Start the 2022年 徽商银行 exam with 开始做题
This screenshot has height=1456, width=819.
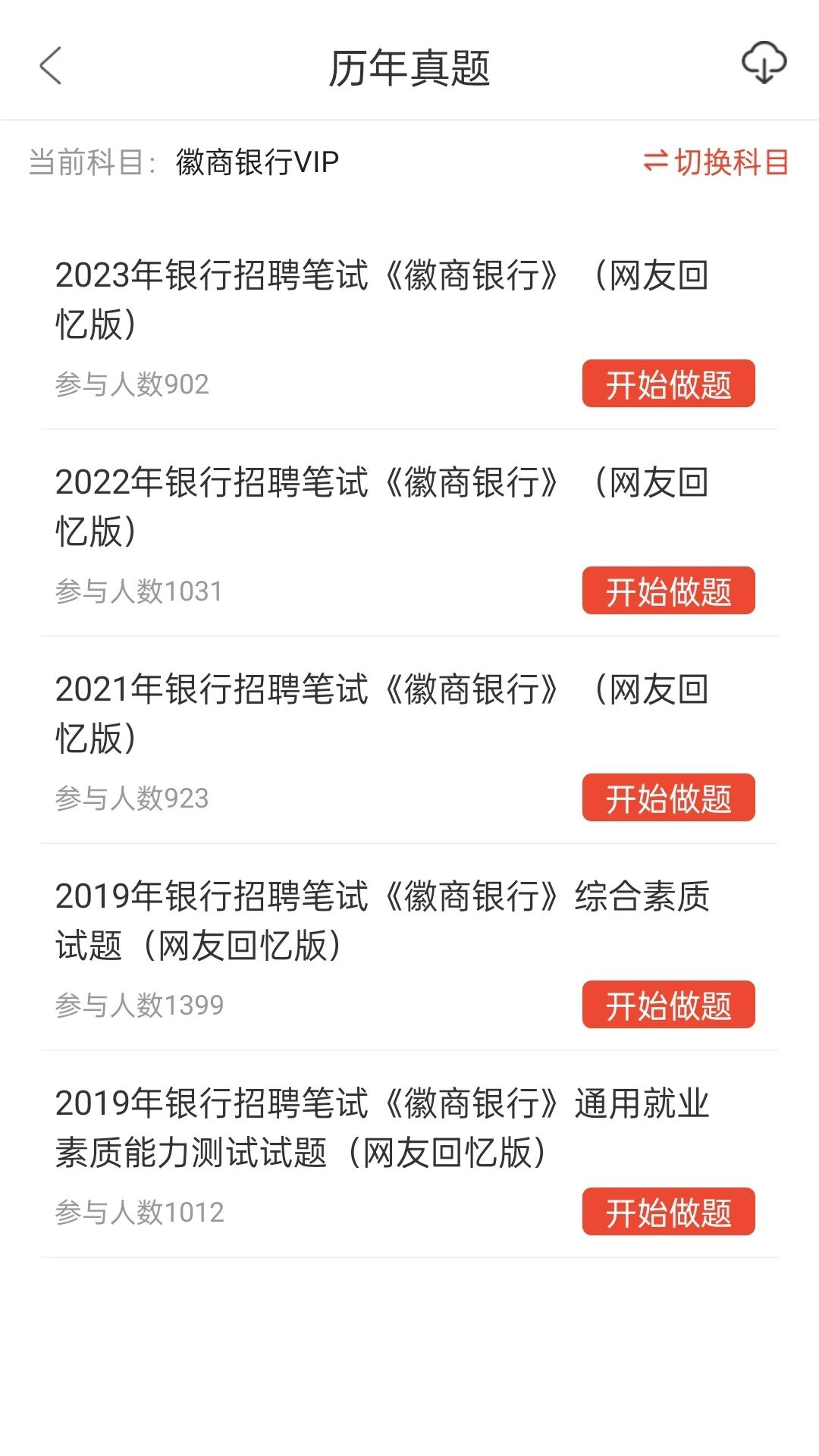click(668, 591)
